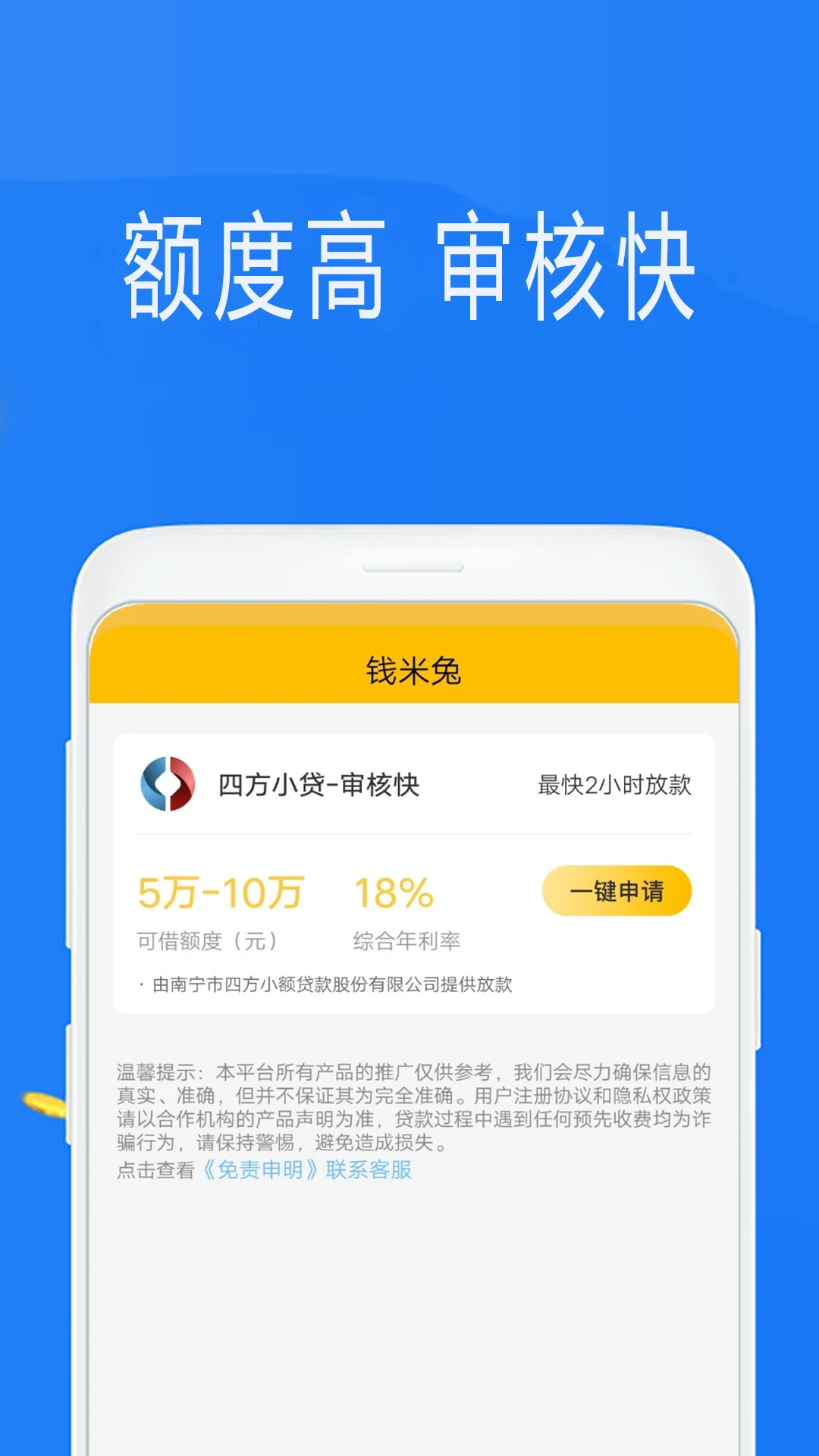Click the loan product card
This screenshot has width=819, height=1456.
pyautogui.click(x=413, y=872)
